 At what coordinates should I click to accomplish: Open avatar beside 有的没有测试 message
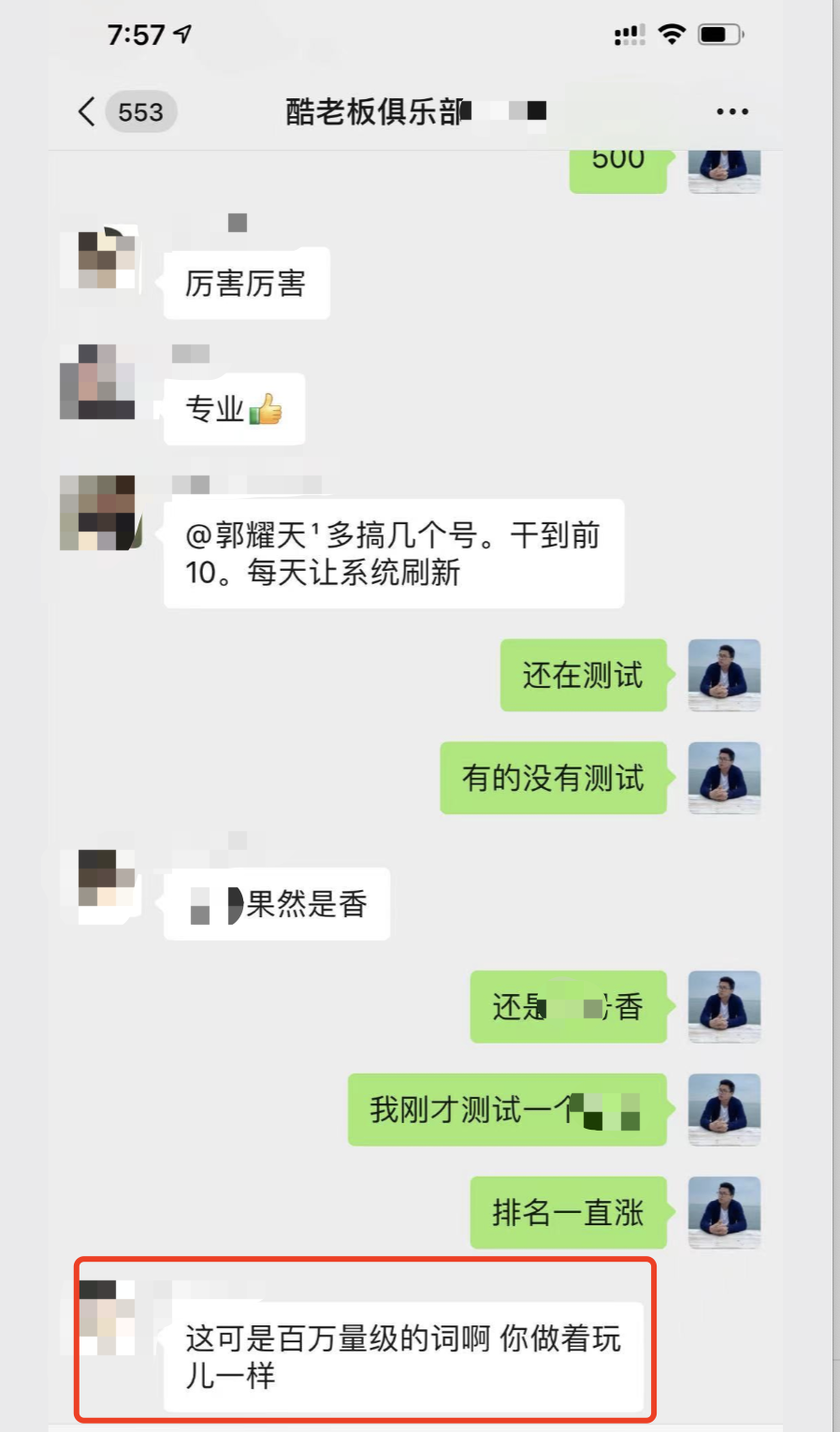pos(724,778)
